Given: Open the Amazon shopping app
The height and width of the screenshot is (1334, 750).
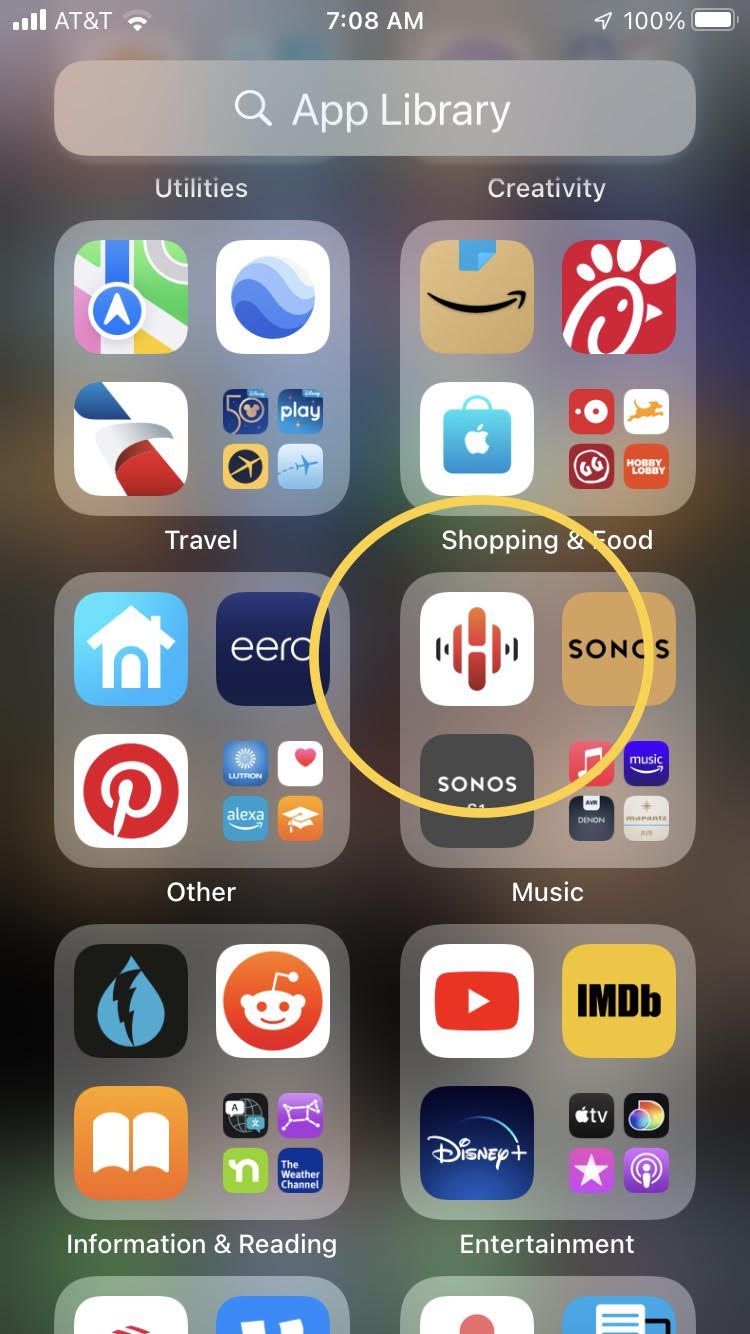Looking at the screenshot, I should [x=477, y=297].
